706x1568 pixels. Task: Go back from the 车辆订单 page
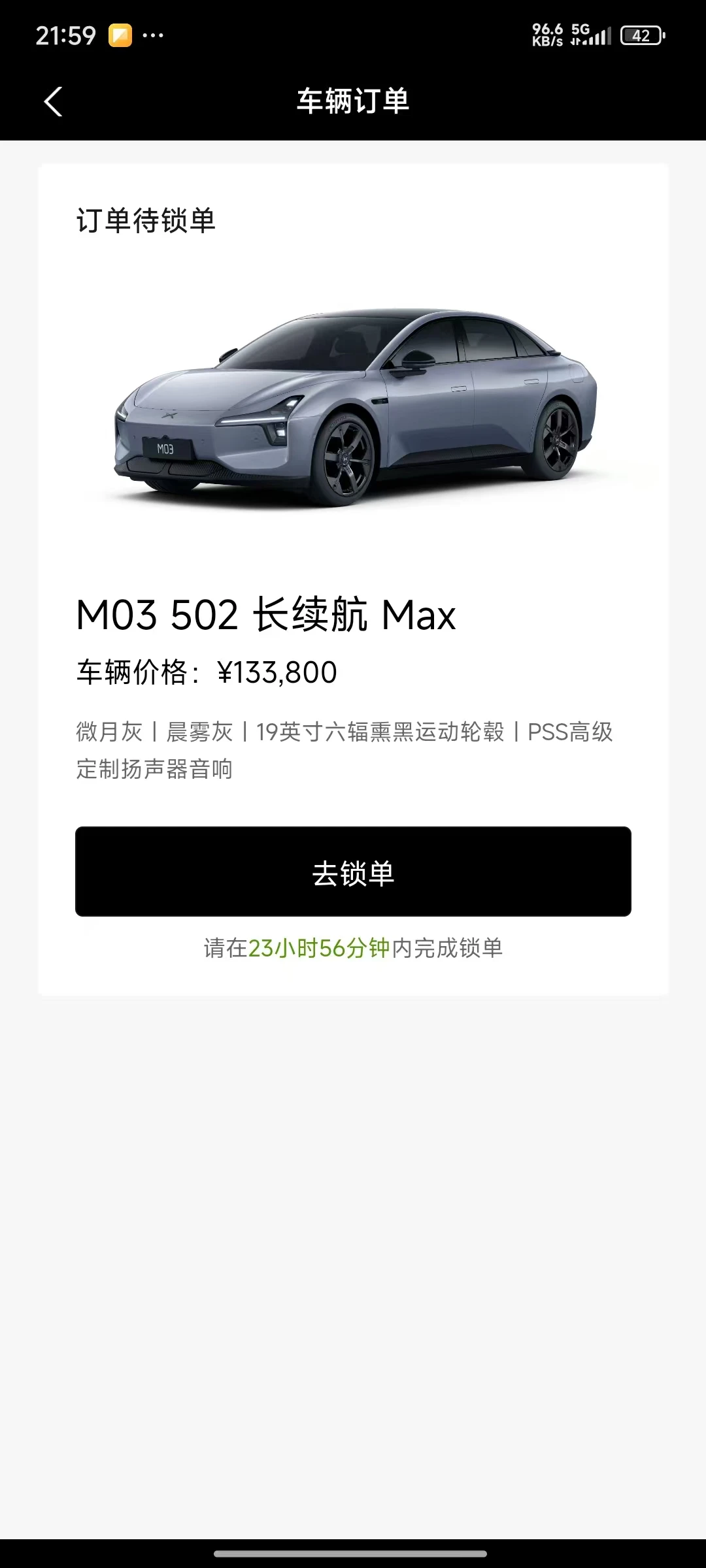54,102
